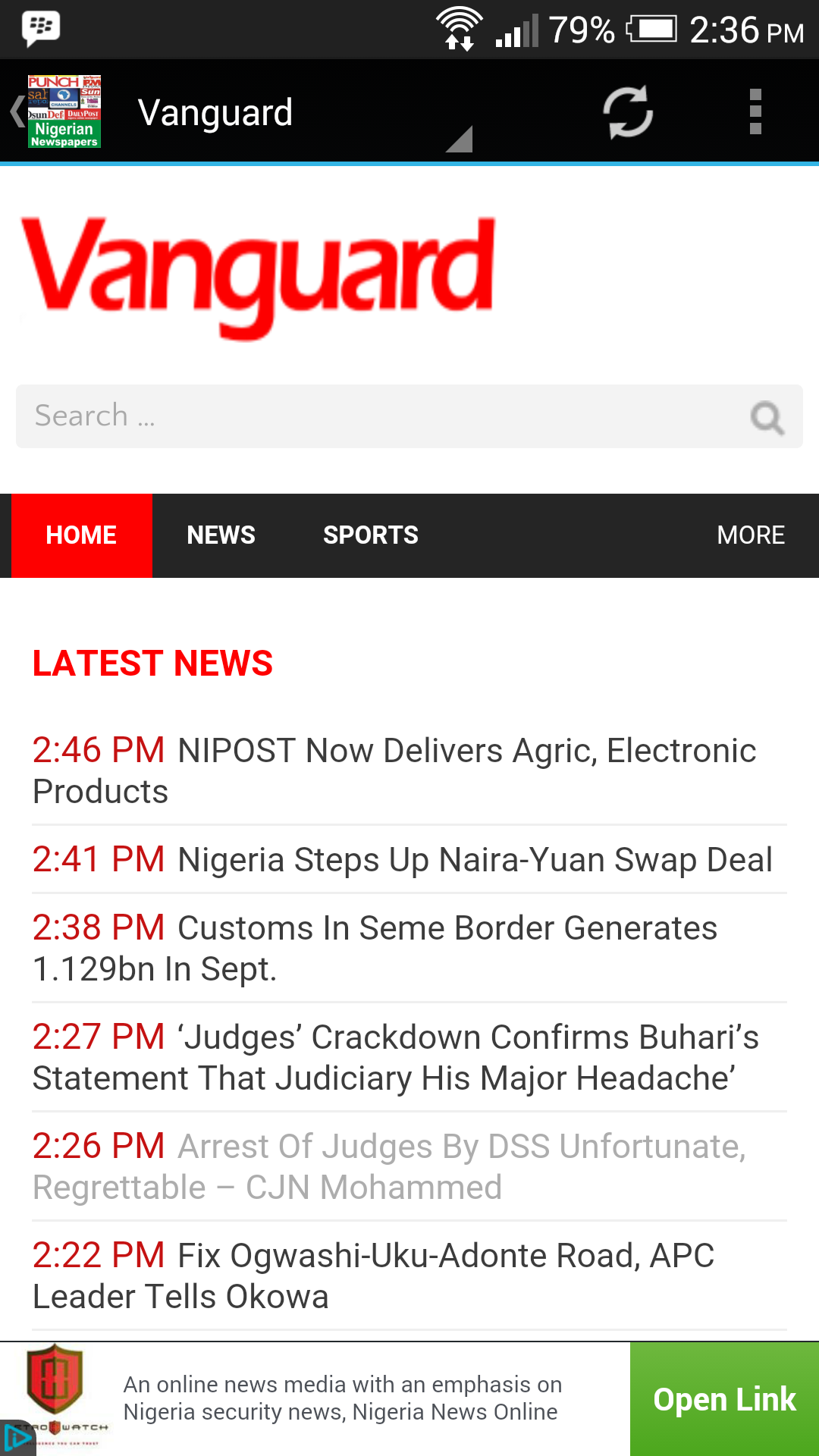Read the Judges' Crackdown Buhari article
Screen dimensions: 819x1456
(394, 1057)
